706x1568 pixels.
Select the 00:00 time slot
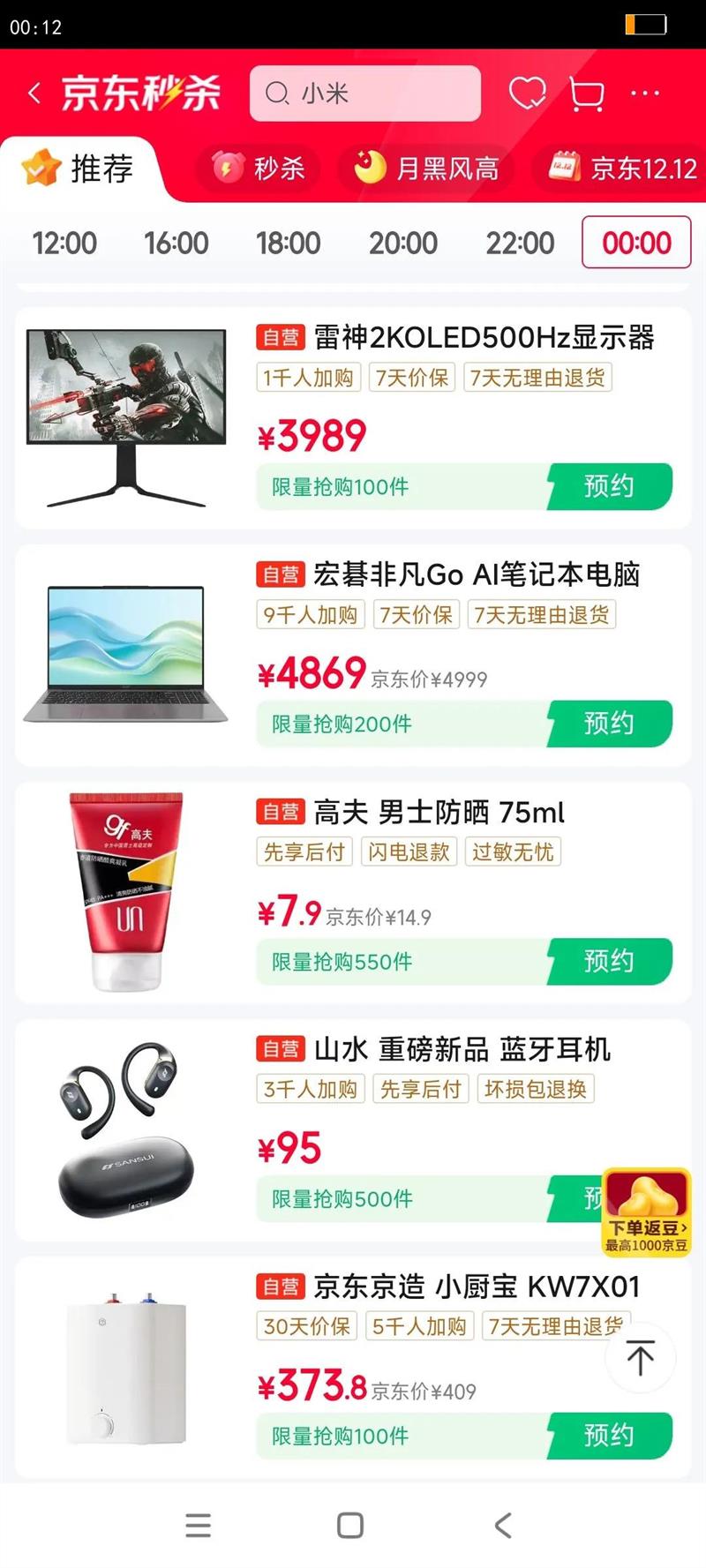pyautogui.click(x=635, y=243)
